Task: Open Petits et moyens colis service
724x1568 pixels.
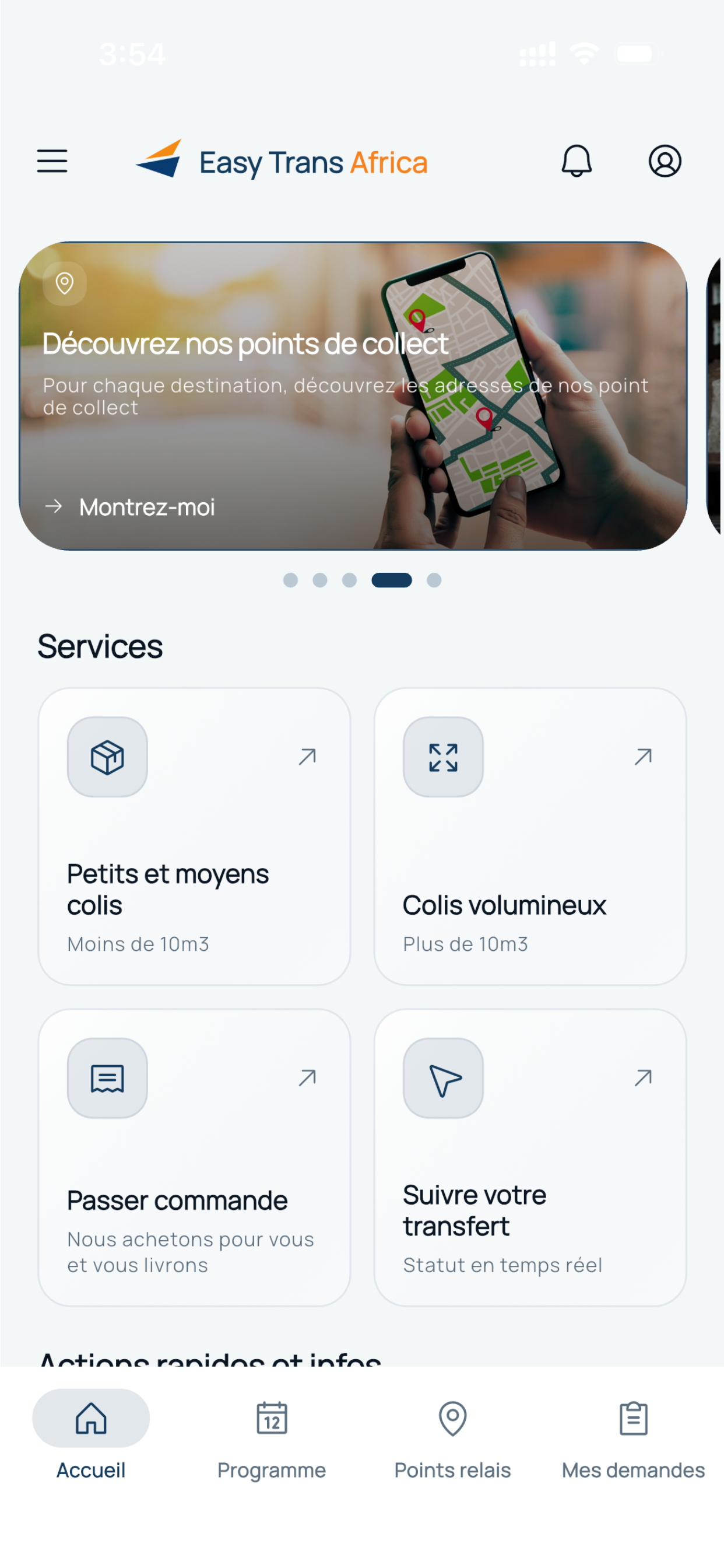Action: 194,836
